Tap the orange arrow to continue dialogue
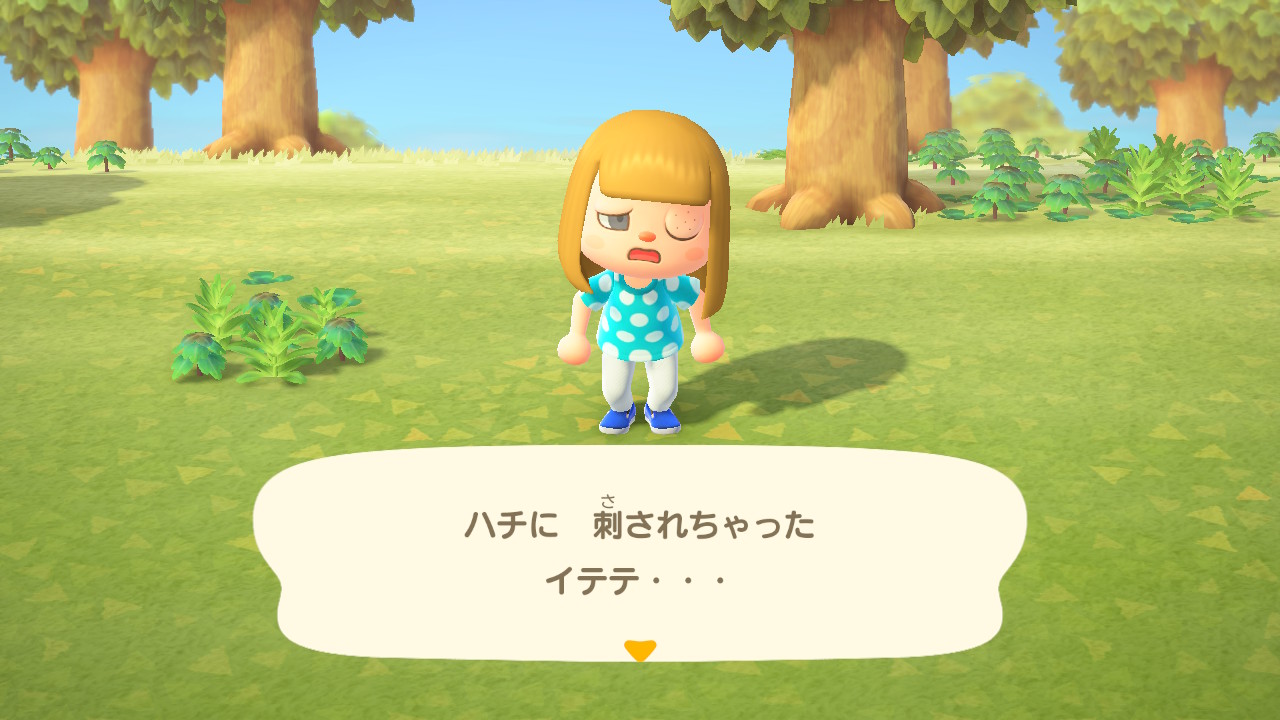The height and width of the screenshot is (720, 1280). [639, 650]
